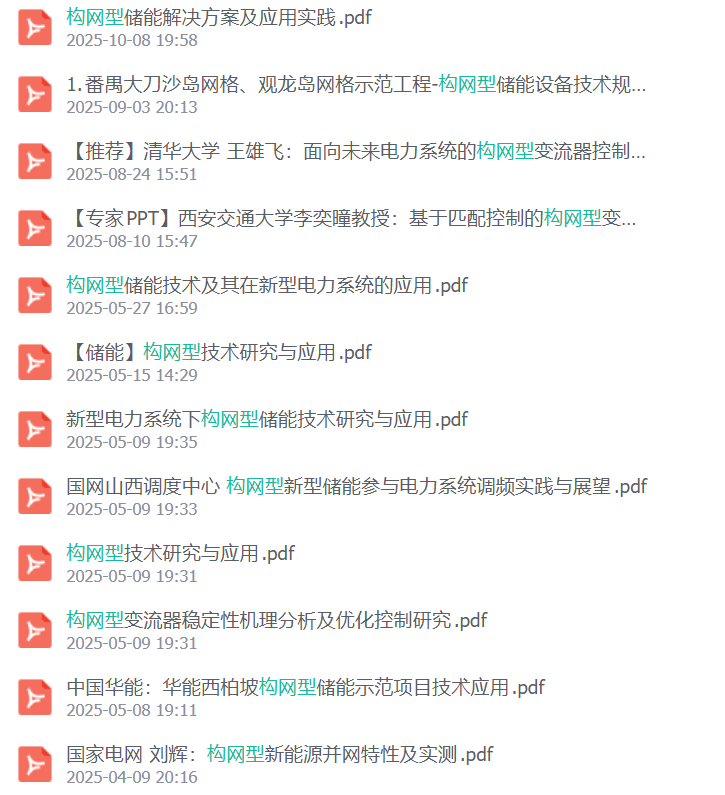Open the 番禺大刀沙岛网格 PDF result

point(355,85)
